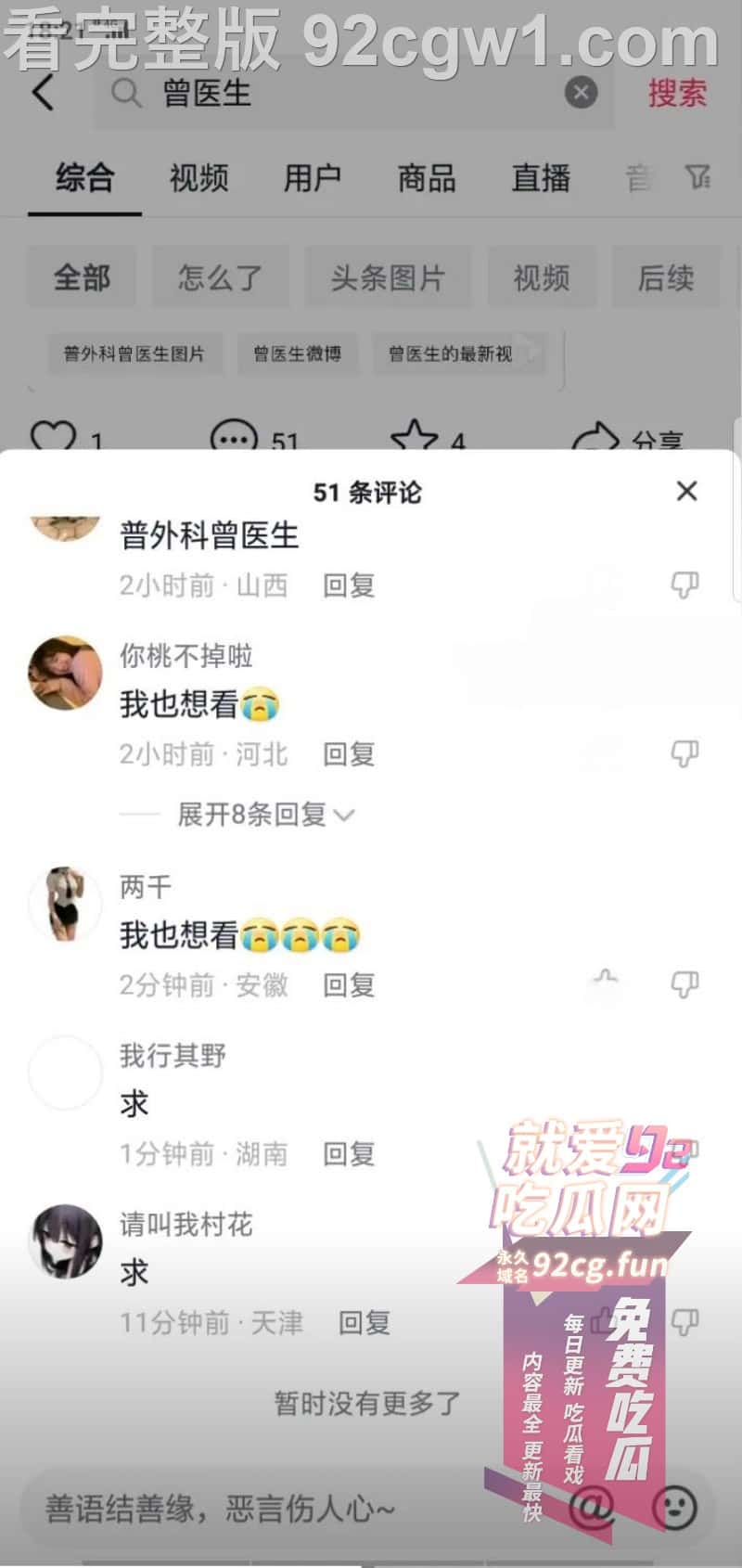
Task: Mention someone with the @ icon
Action: point(592,1509)
